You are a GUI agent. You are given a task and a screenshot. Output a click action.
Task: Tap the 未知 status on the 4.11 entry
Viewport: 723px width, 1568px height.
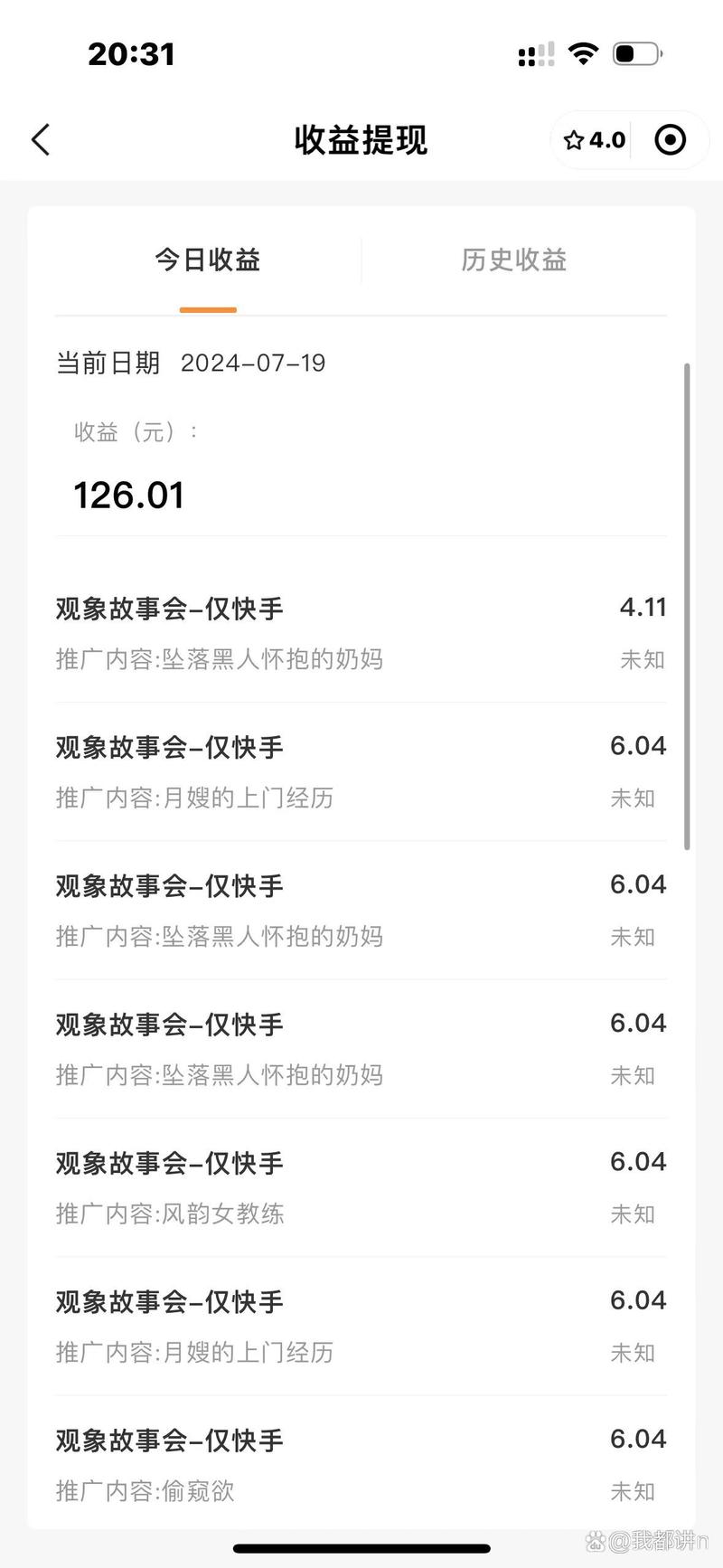coord(643,660)
